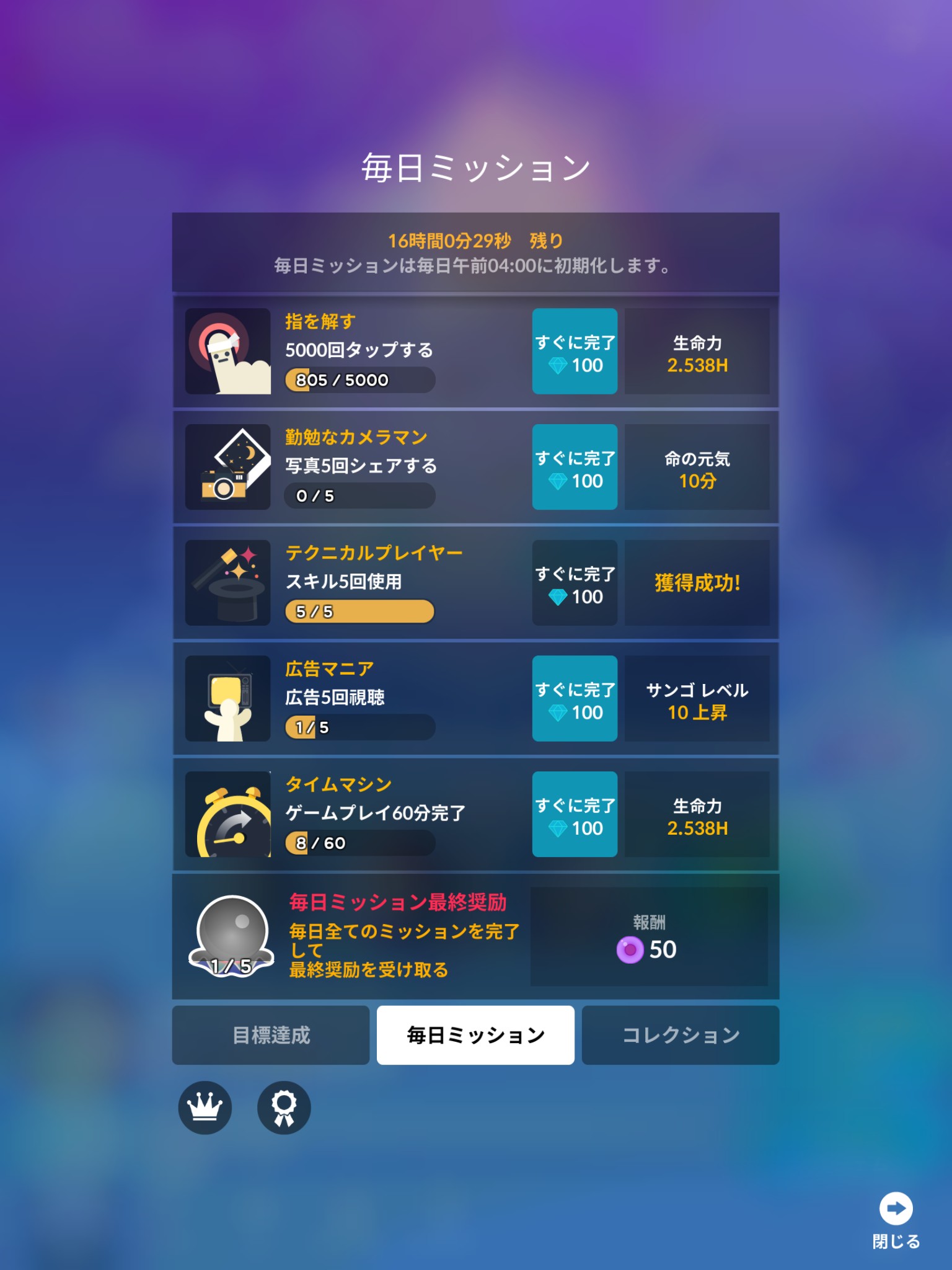Instantly complete the 指を解す tap mission
Viewport: 952px width, 1270px height.
[575, 351]
